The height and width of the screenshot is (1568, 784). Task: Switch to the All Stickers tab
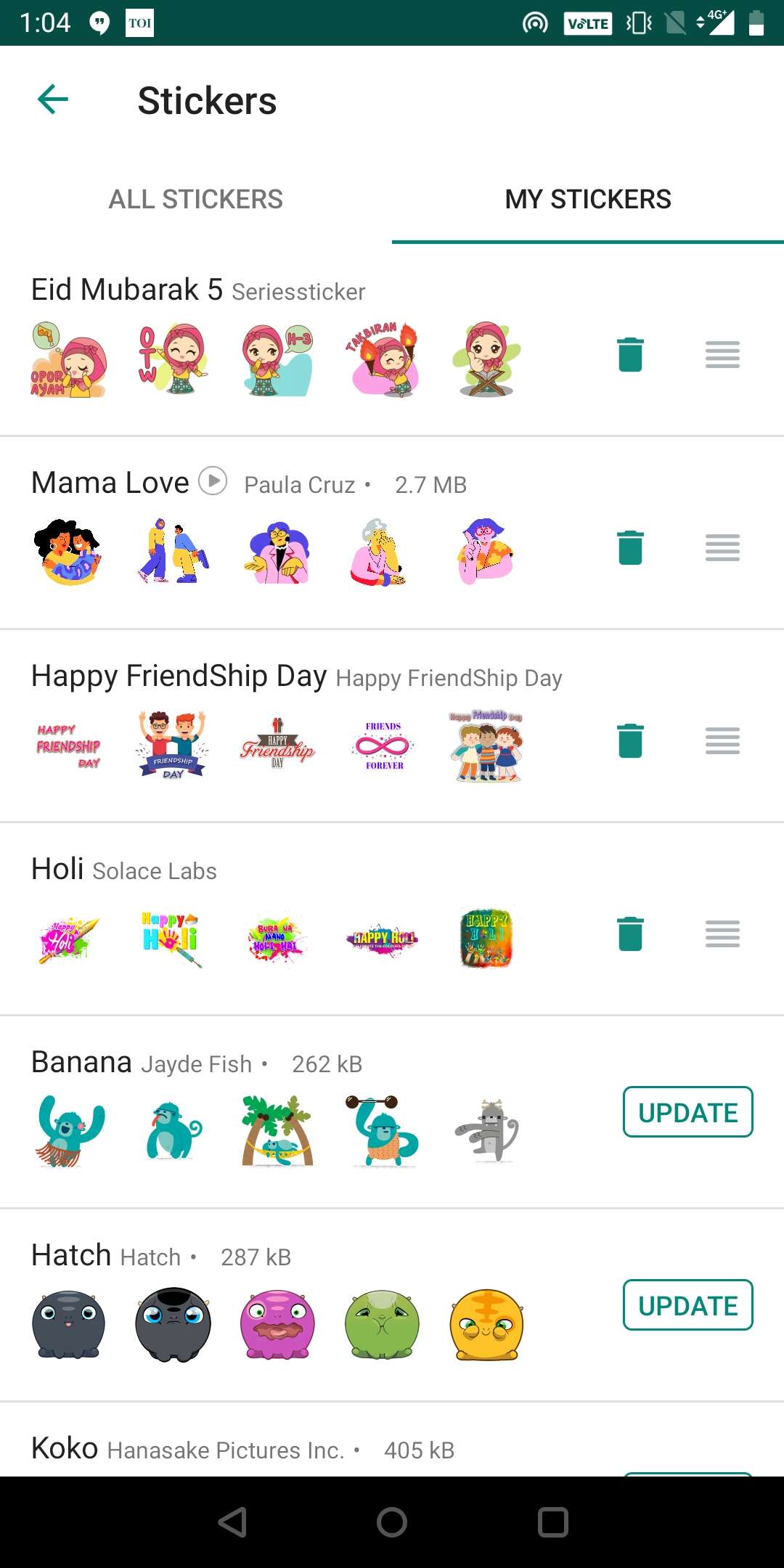196,199
